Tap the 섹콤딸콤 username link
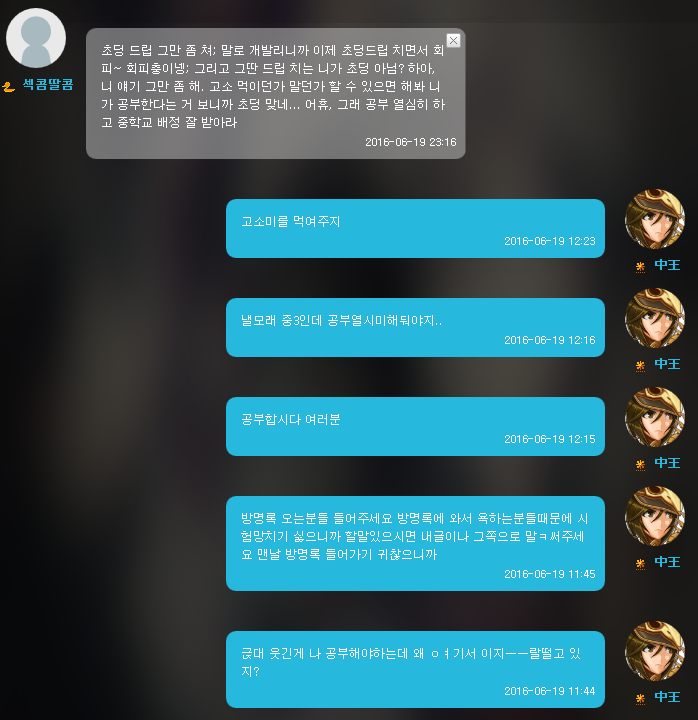Image resolution: width=698 pixels, height=720 pixels. pyautogui.click(x=47, y=85)
